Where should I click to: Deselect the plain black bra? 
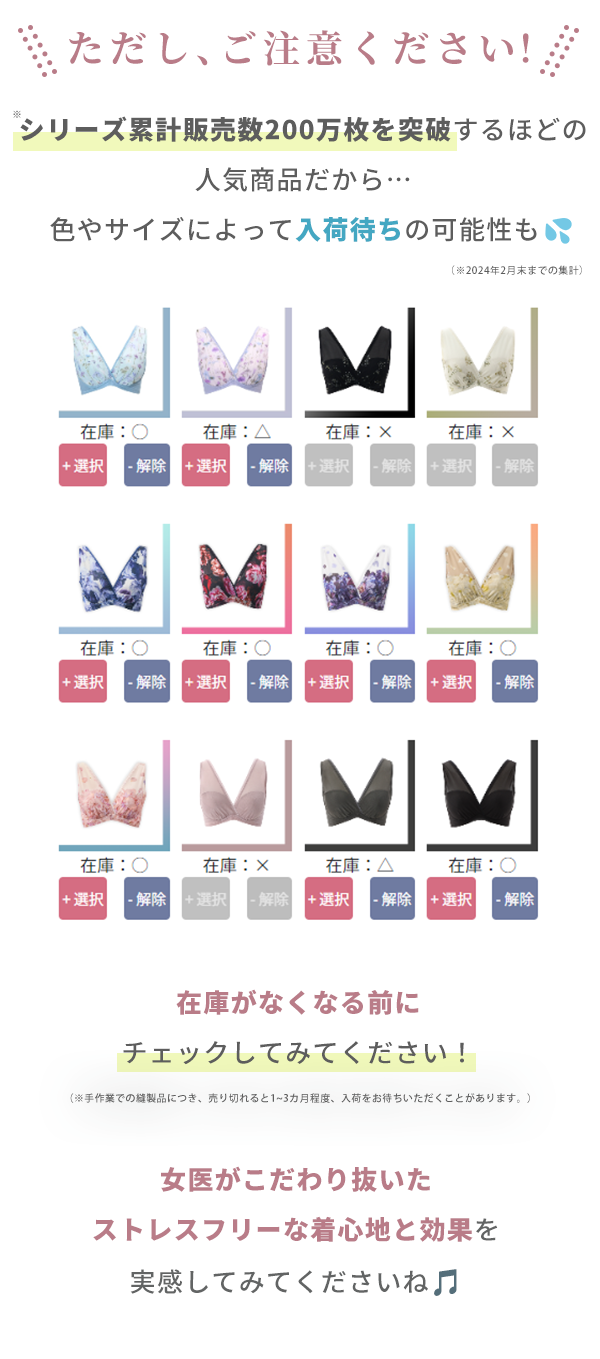515,898
